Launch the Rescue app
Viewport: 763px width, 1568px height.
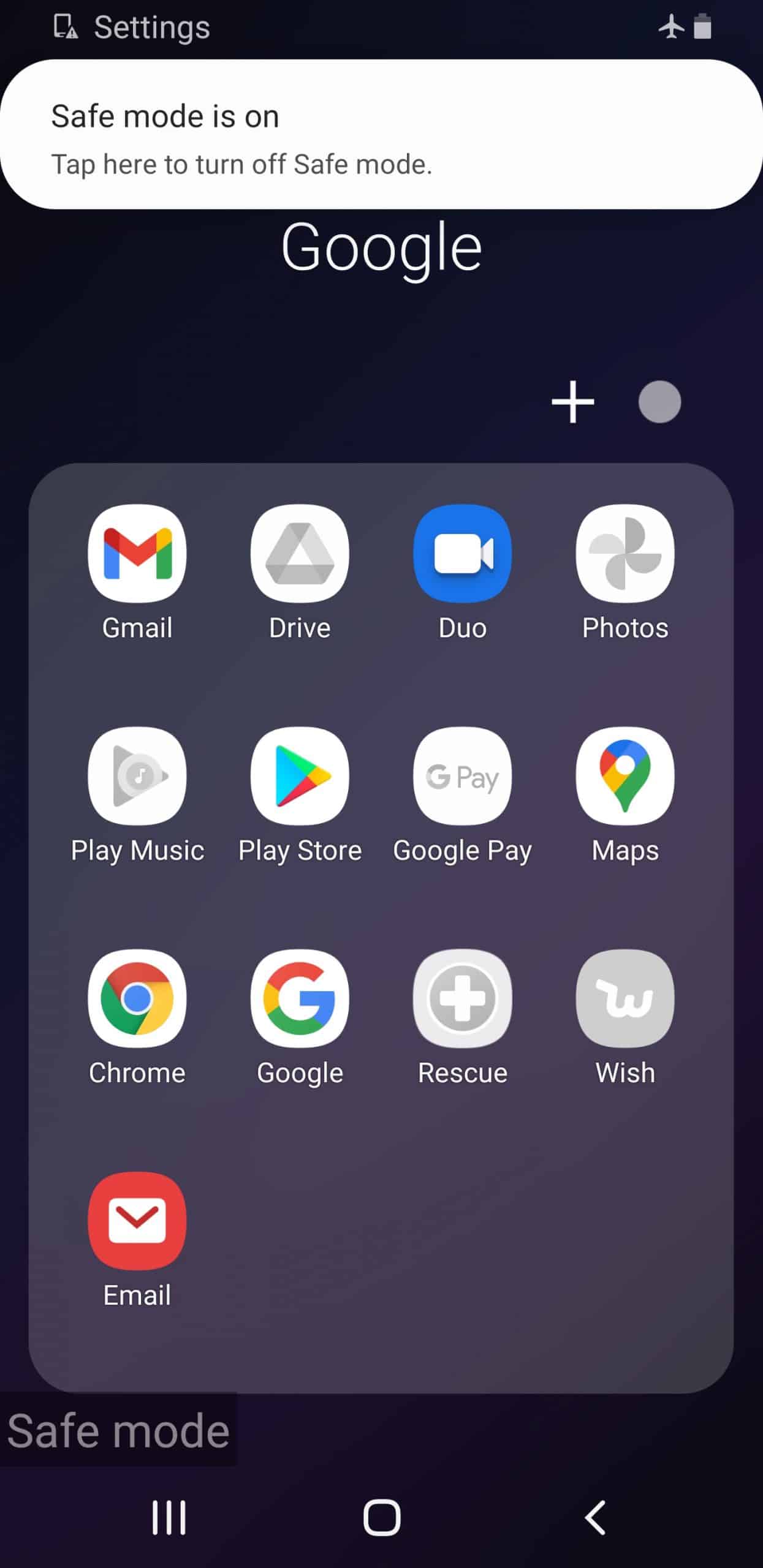(x=463, y=998)
